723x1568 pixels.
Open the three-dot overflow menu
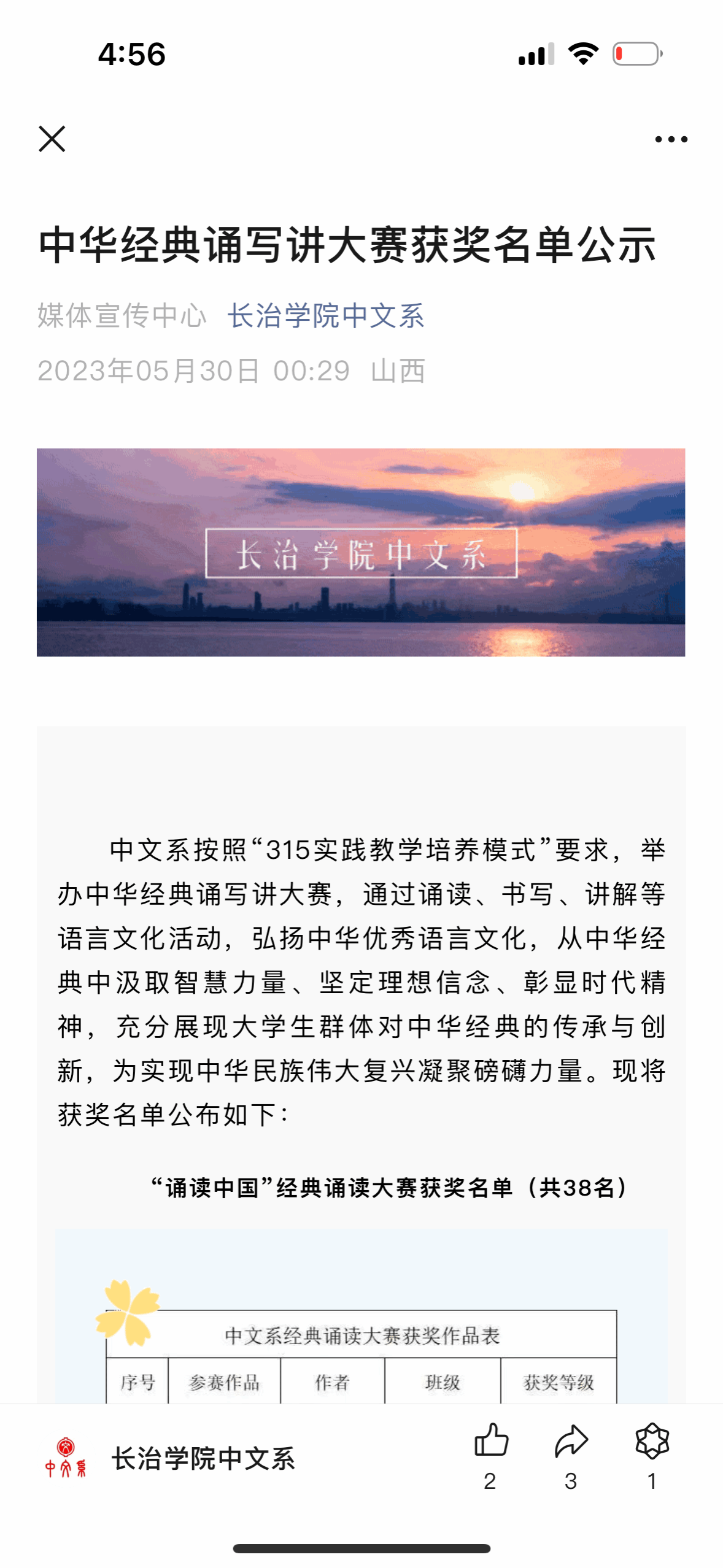click(x=671, y=139)
